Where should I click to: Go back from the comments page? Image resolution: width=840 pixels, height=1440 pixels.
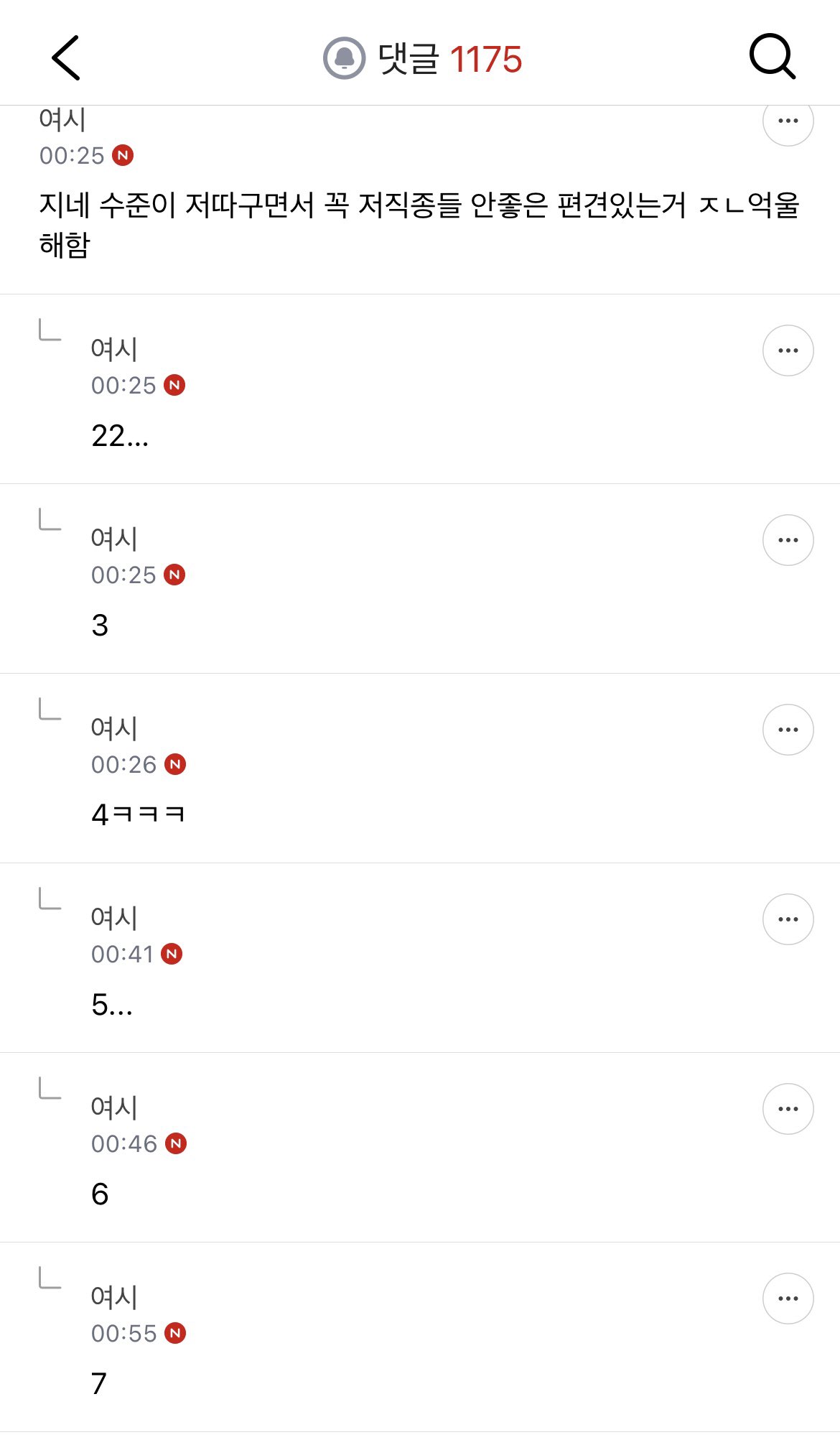tap(66, 58)
